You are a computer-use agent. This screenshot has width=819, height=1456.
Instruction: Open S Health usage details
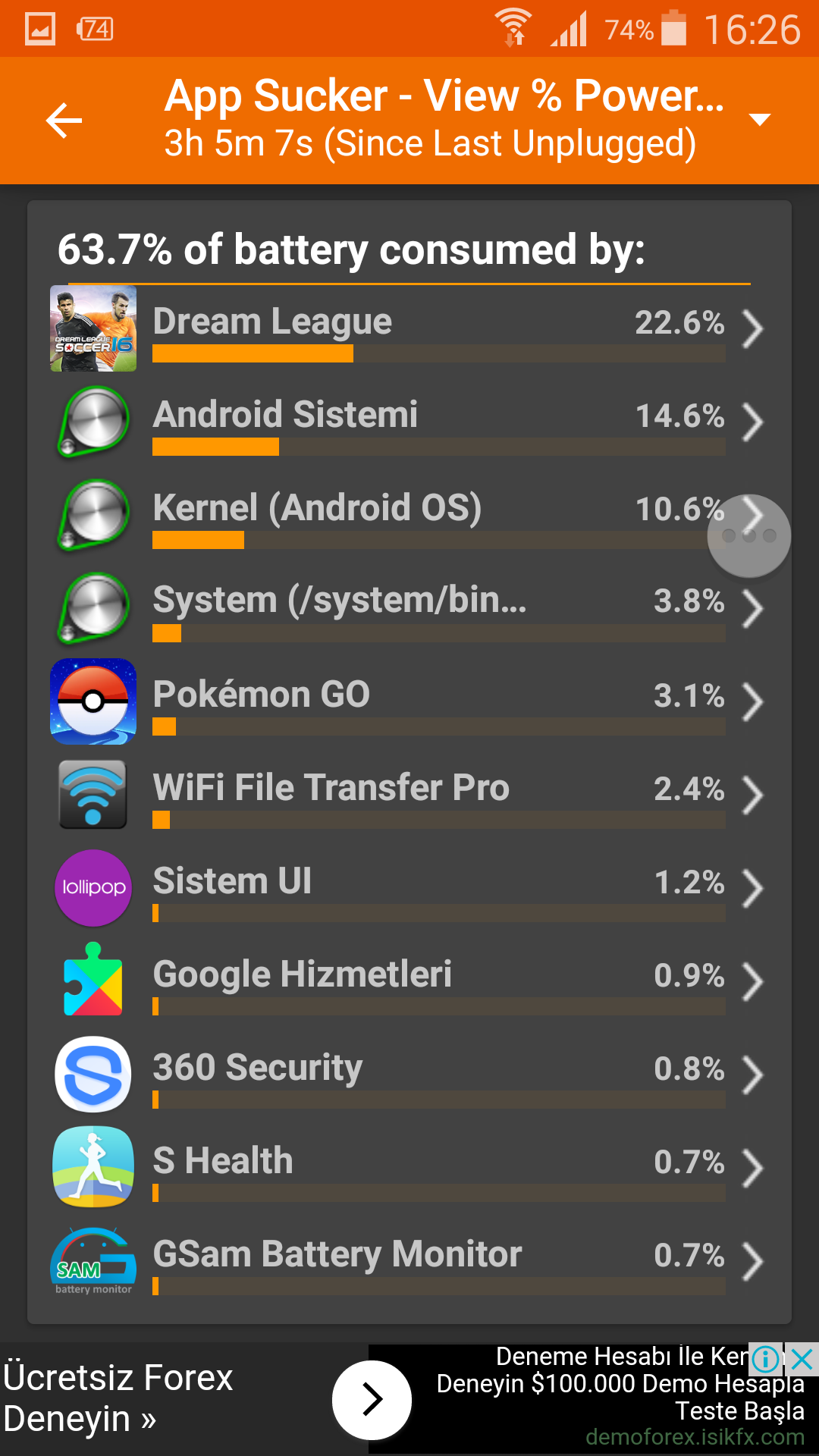coord(409,1168)
